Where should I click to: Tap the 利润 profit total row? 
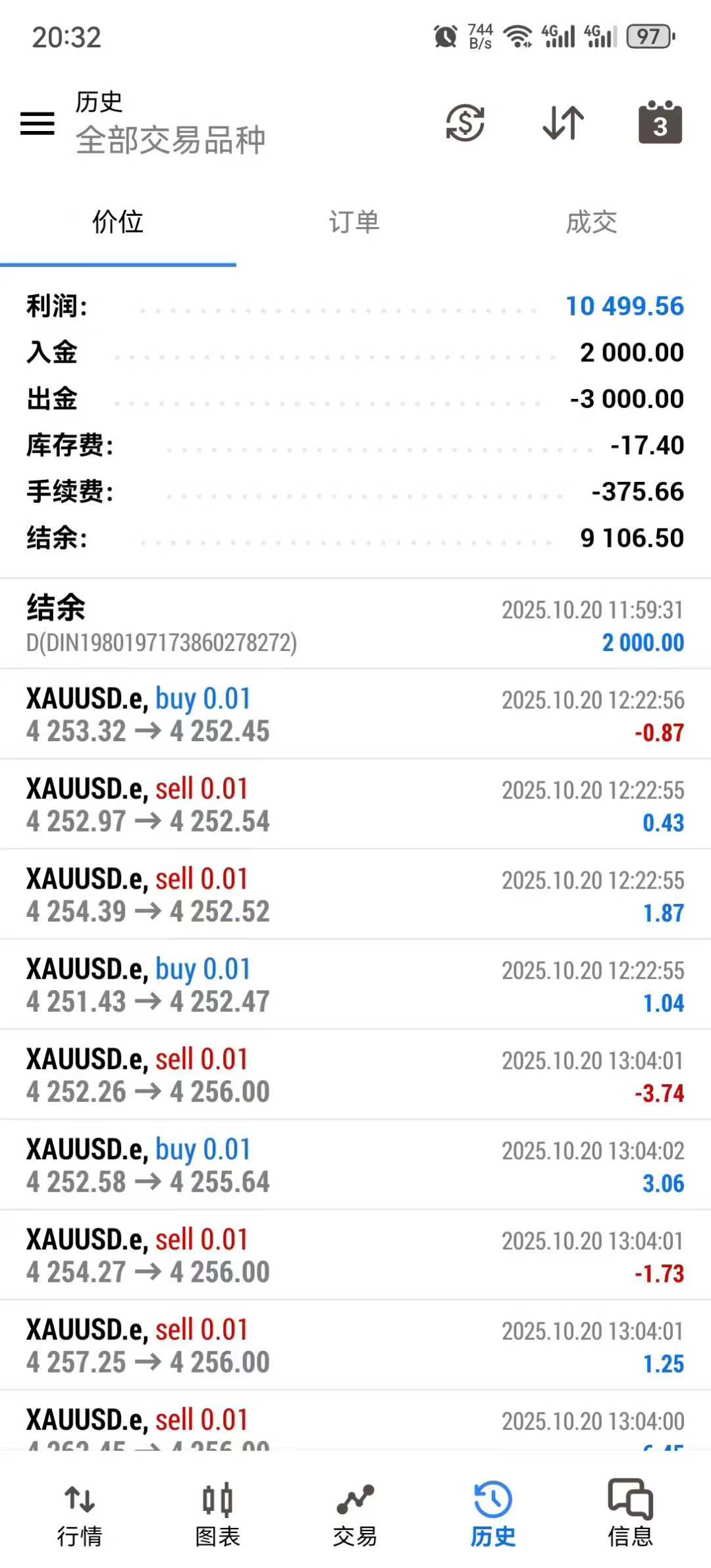pos(355,306)
